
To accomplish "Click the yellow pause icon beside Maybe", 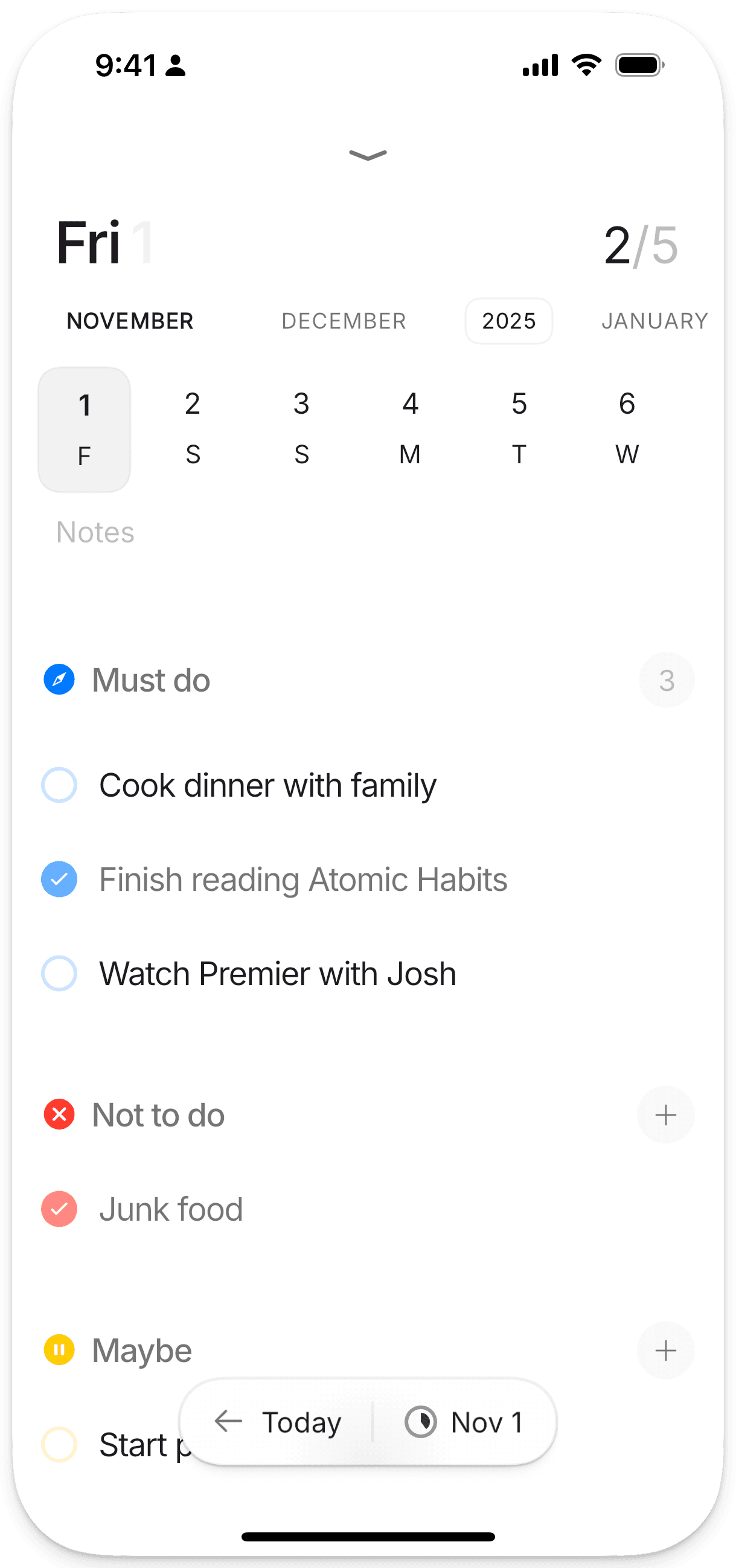I will (x=59, y=1349).
